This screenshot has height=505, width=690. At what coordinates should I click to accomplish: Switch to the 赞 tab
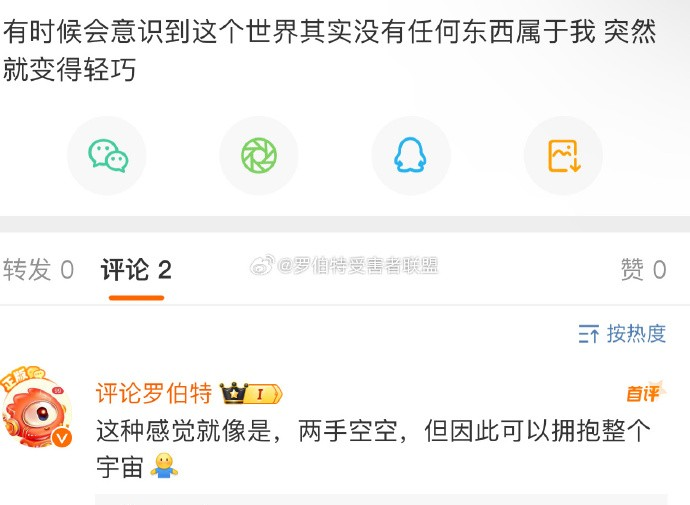coord(643,270)
